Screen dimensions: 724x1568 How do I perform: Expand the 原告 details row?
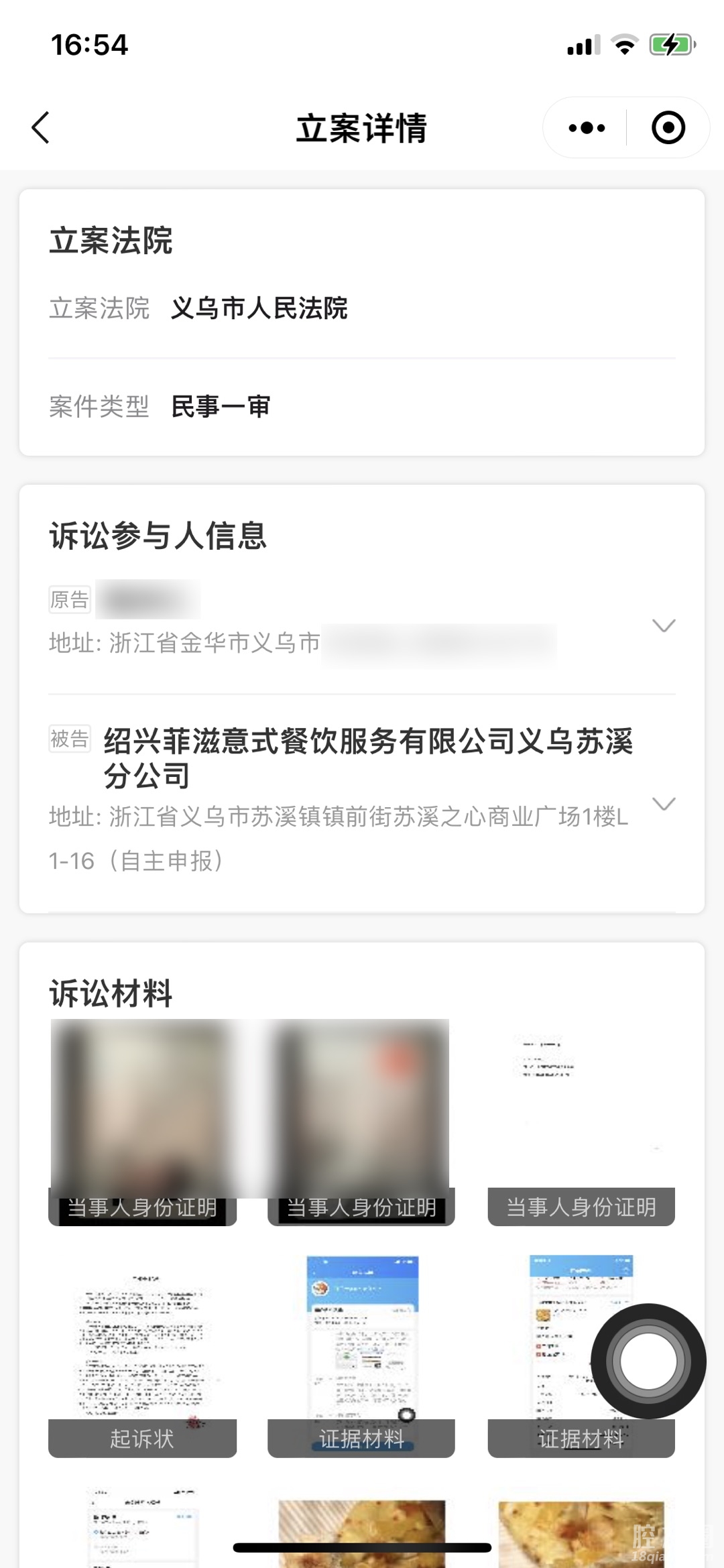point(663,625)
